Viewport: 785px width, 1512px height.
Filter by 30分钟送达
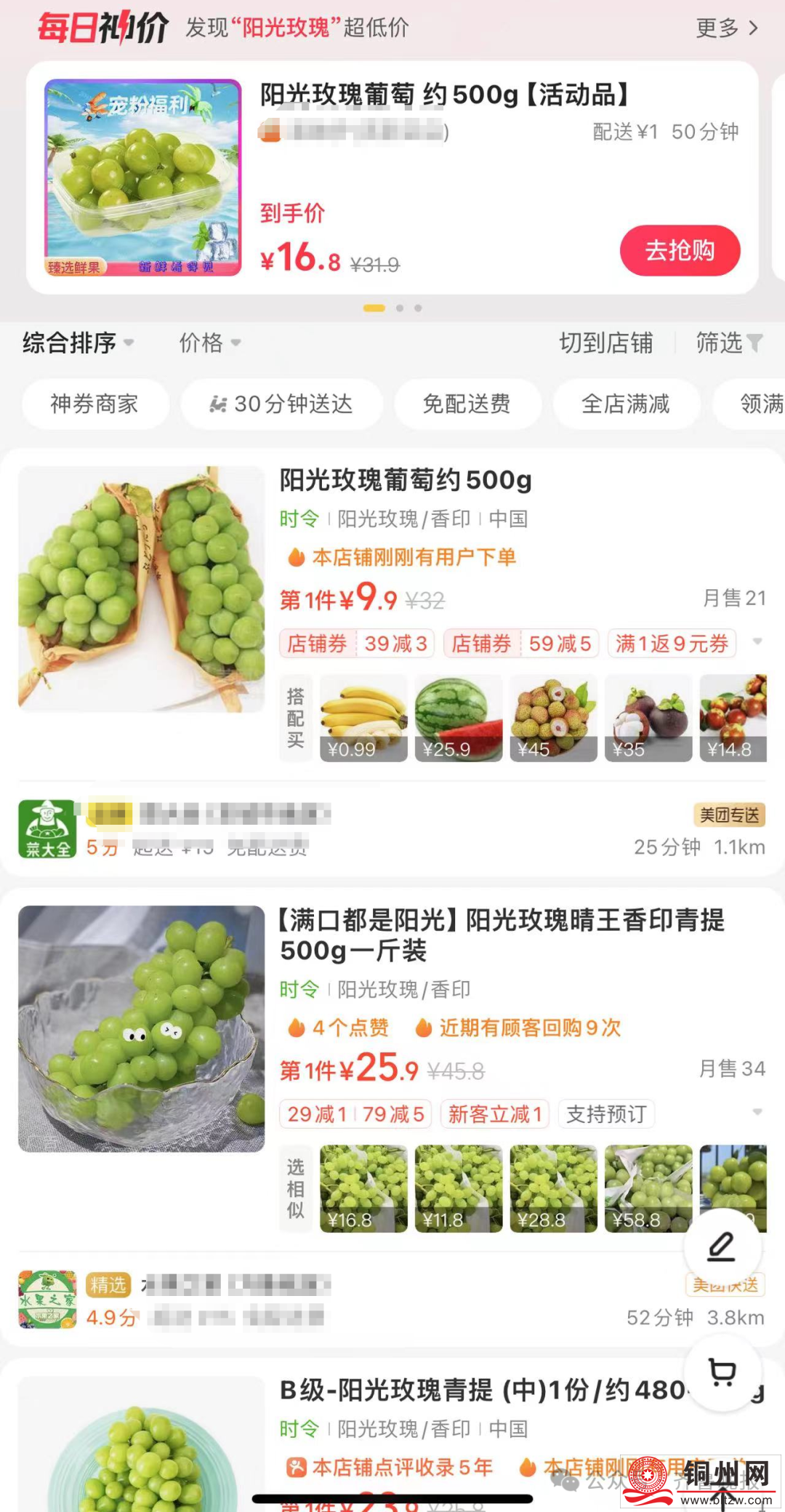point(281,404)
